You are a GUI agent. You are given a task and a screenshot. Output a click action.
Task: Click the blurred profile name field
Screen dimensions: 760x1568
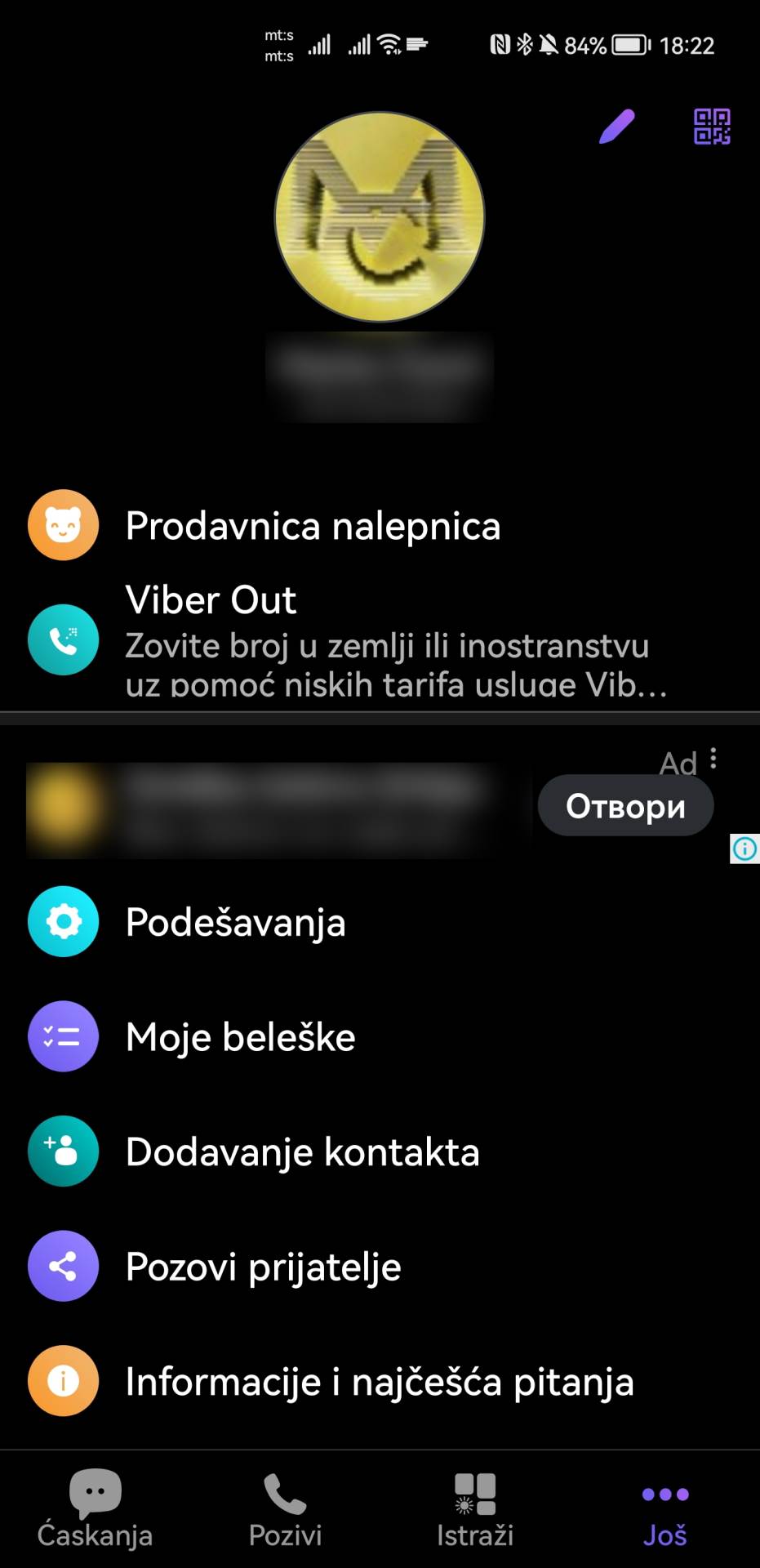coord(380,376)
